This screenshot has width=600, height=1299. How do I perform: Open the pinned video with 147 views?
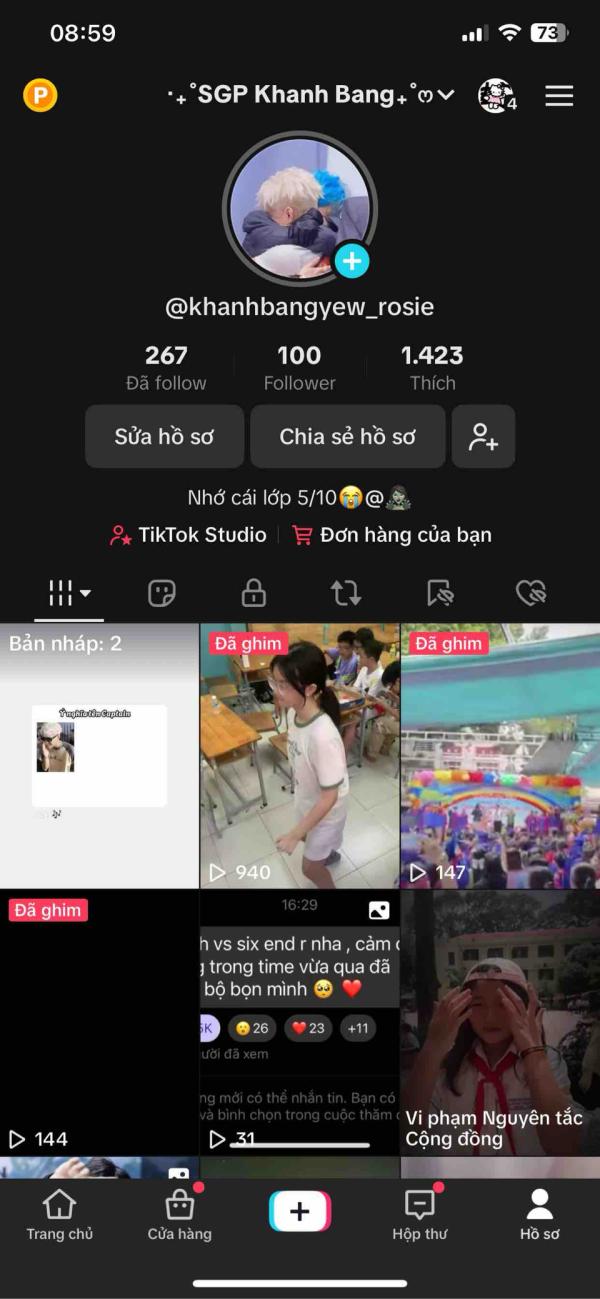(x=500, y=756)
